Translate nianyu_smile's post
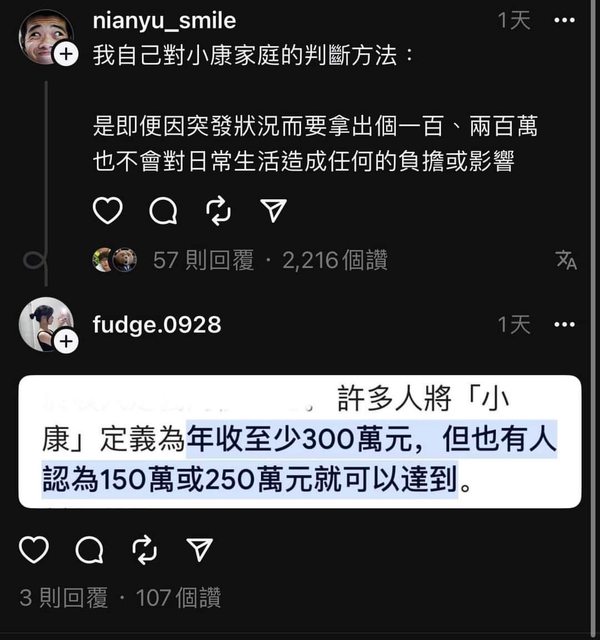Screen dimensions: 600x640 tap(566, 260)
